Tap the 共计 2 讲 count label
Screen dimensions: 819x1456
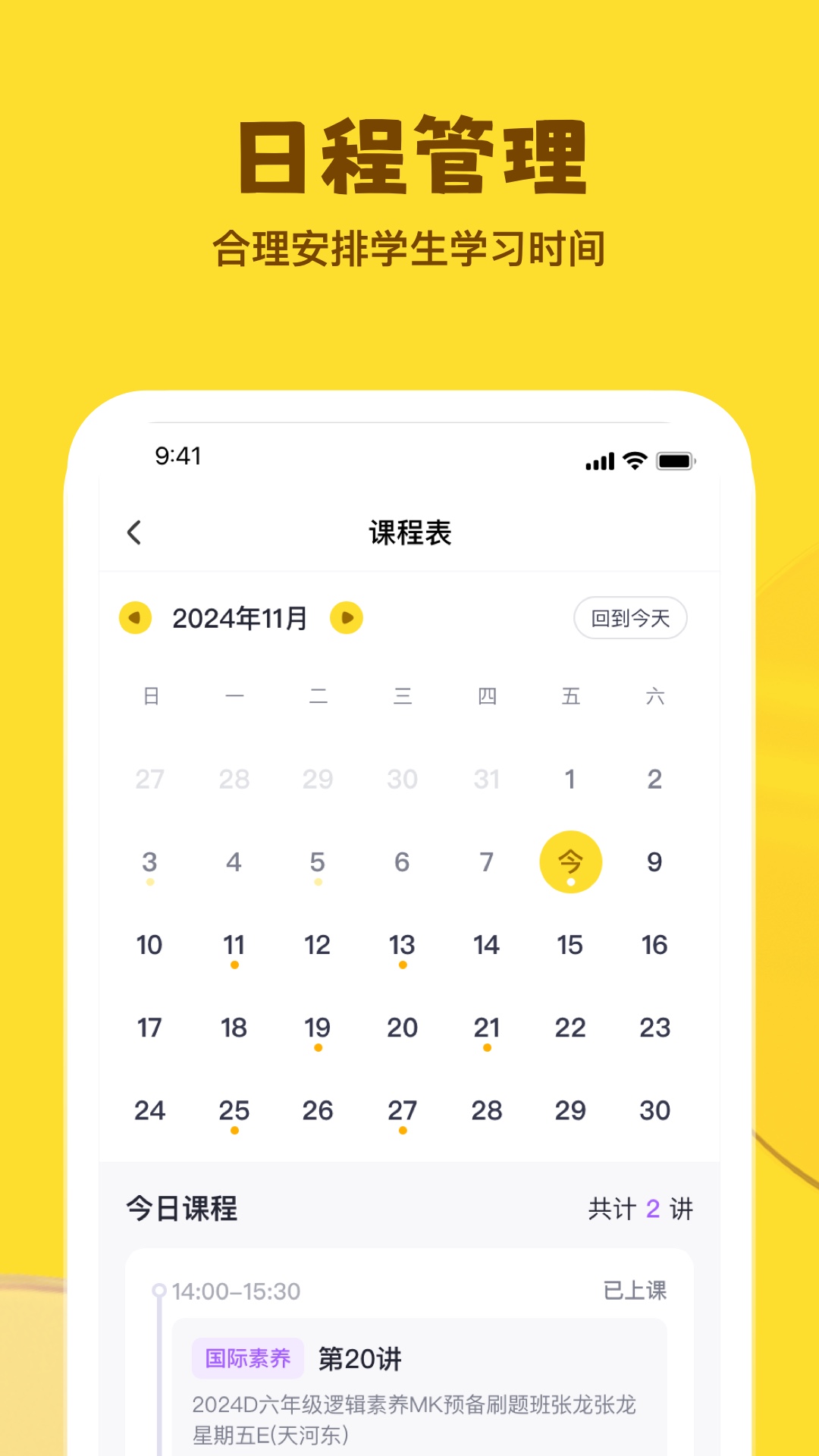642,1206
